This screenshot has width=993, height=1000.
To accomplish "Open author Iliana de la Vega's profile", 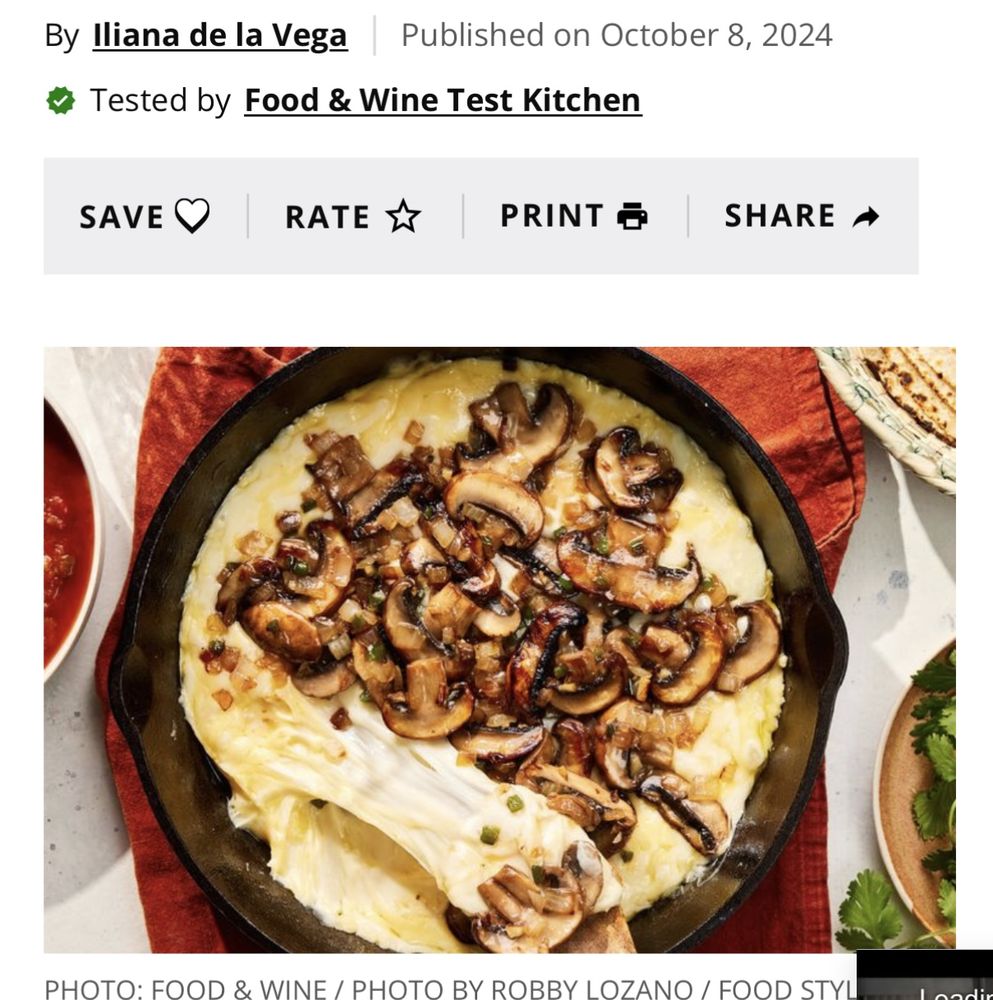I will [x=219, y=36].
